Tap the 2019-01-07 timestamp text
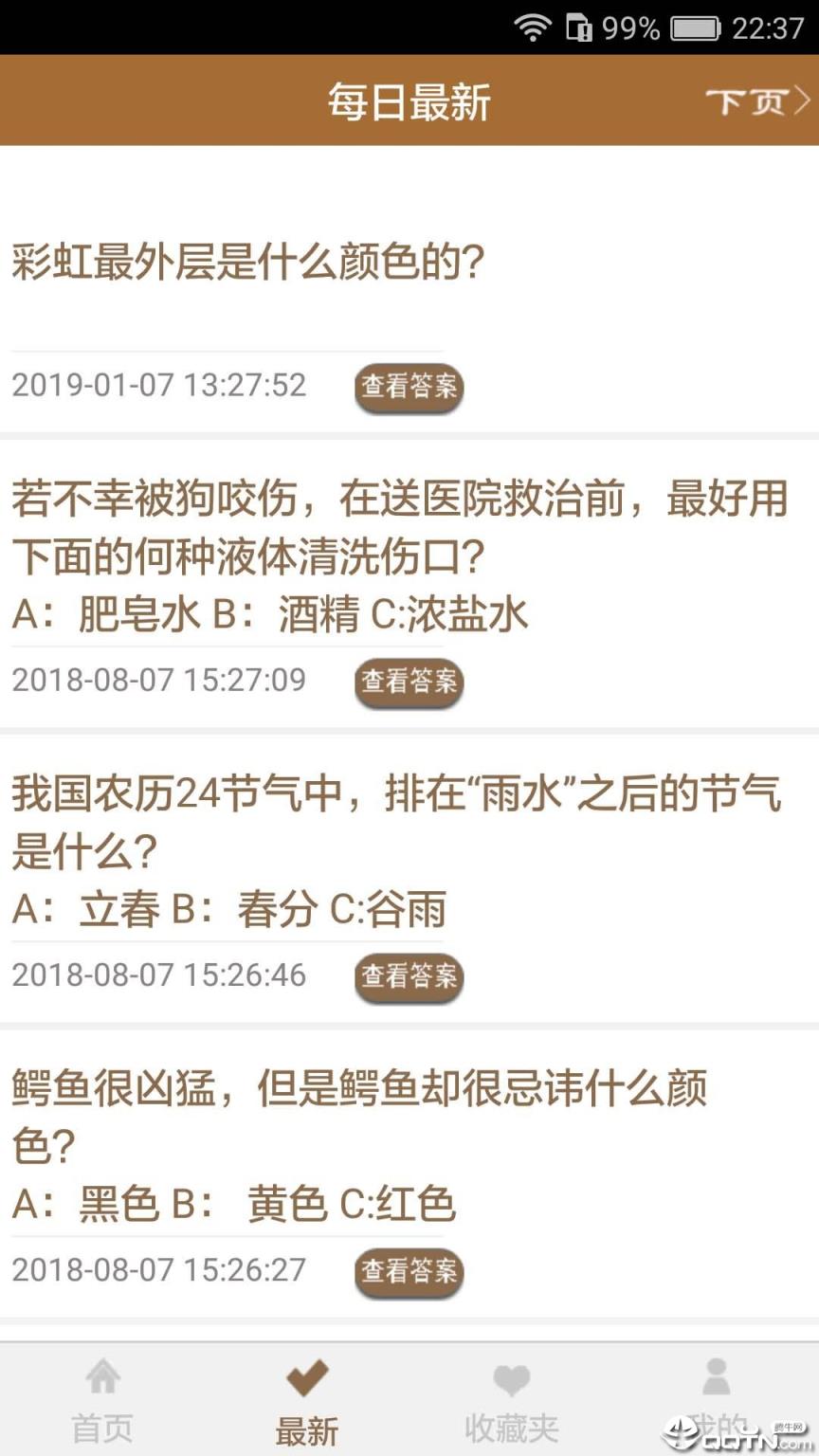This screenshot has width=819, height=1456. (156, 385)
